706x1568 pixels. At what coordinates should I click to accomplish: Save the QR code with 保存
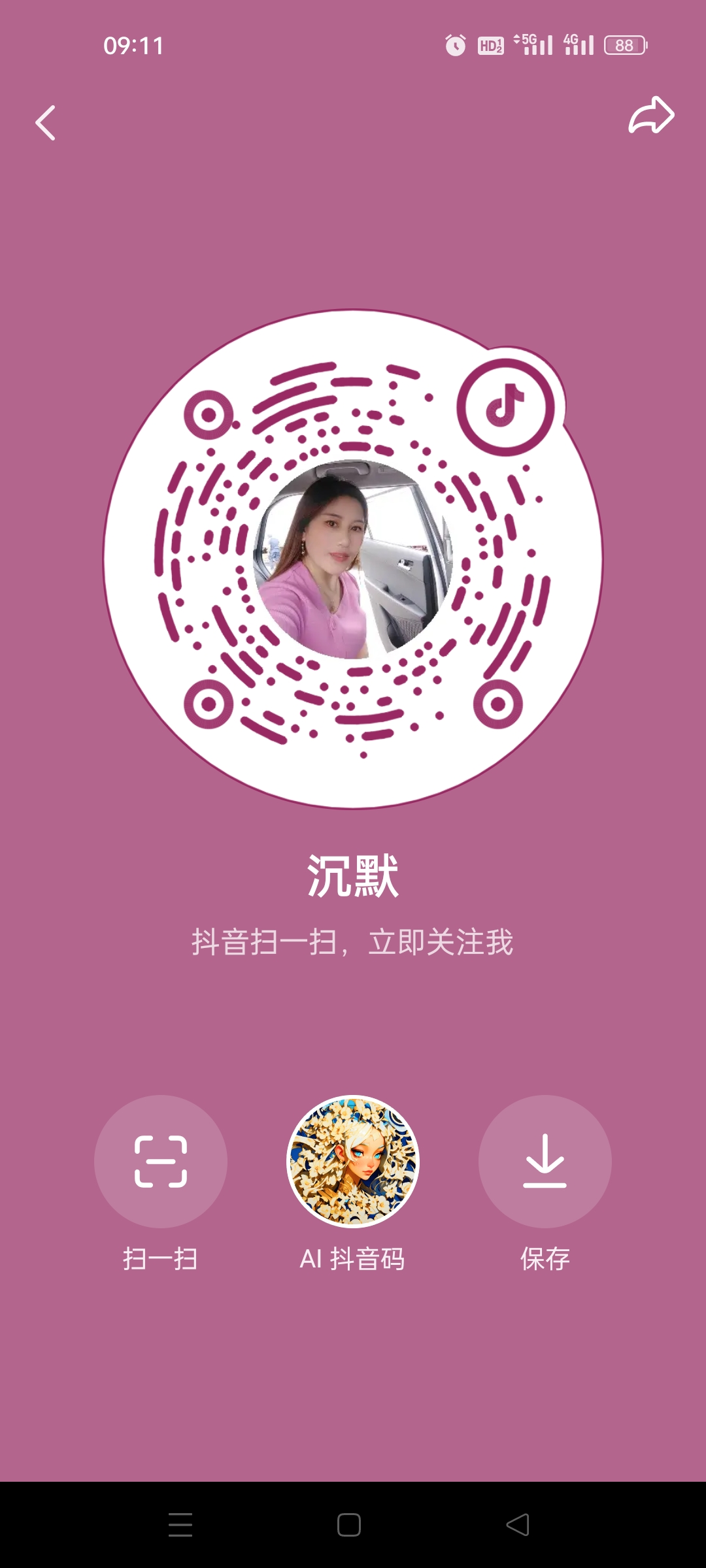545,1161
